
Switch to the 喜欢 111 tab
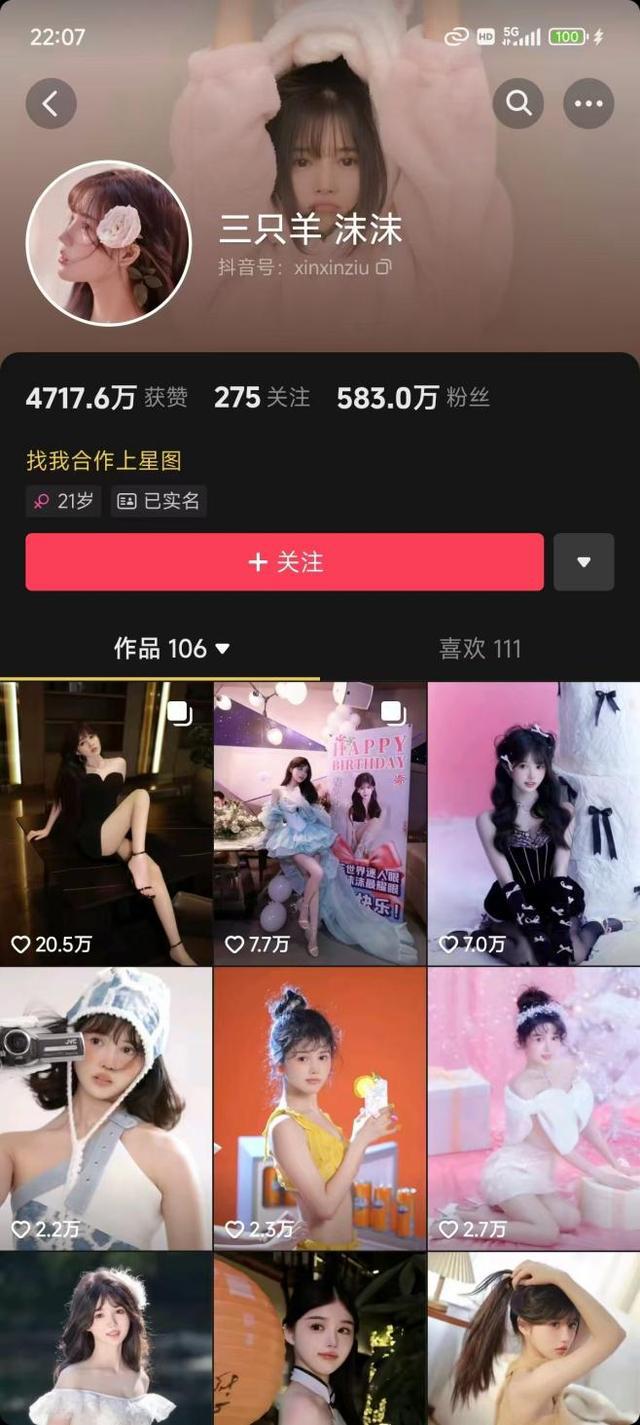tap(480, 649)
